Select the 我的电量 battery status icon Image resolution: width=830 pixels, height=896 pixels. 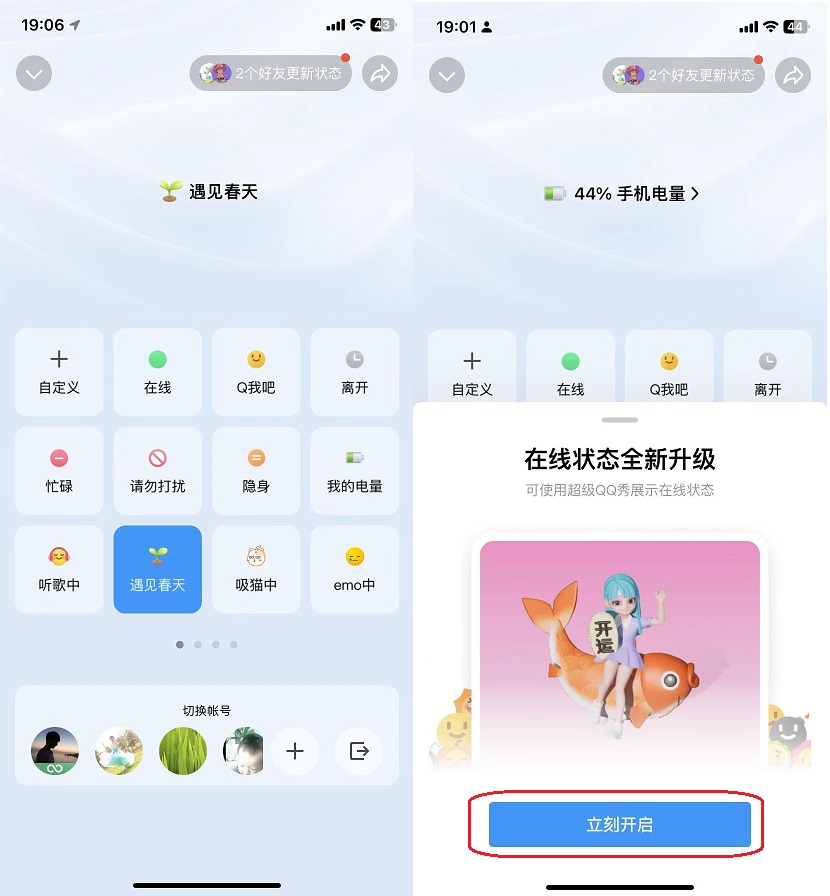pos(354,470)
